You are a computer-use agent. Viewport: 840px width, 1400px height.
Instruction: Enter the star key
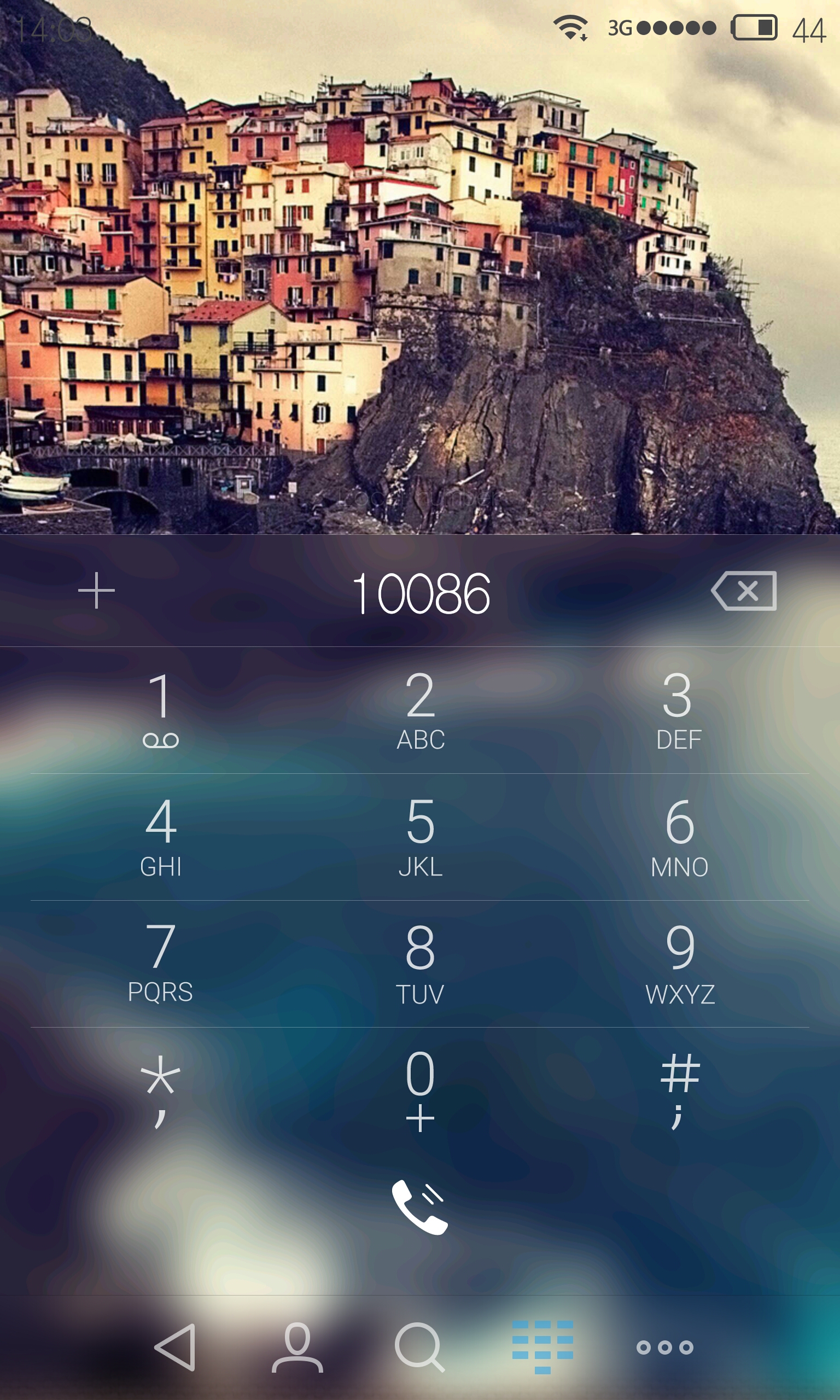pos(161,1091)
